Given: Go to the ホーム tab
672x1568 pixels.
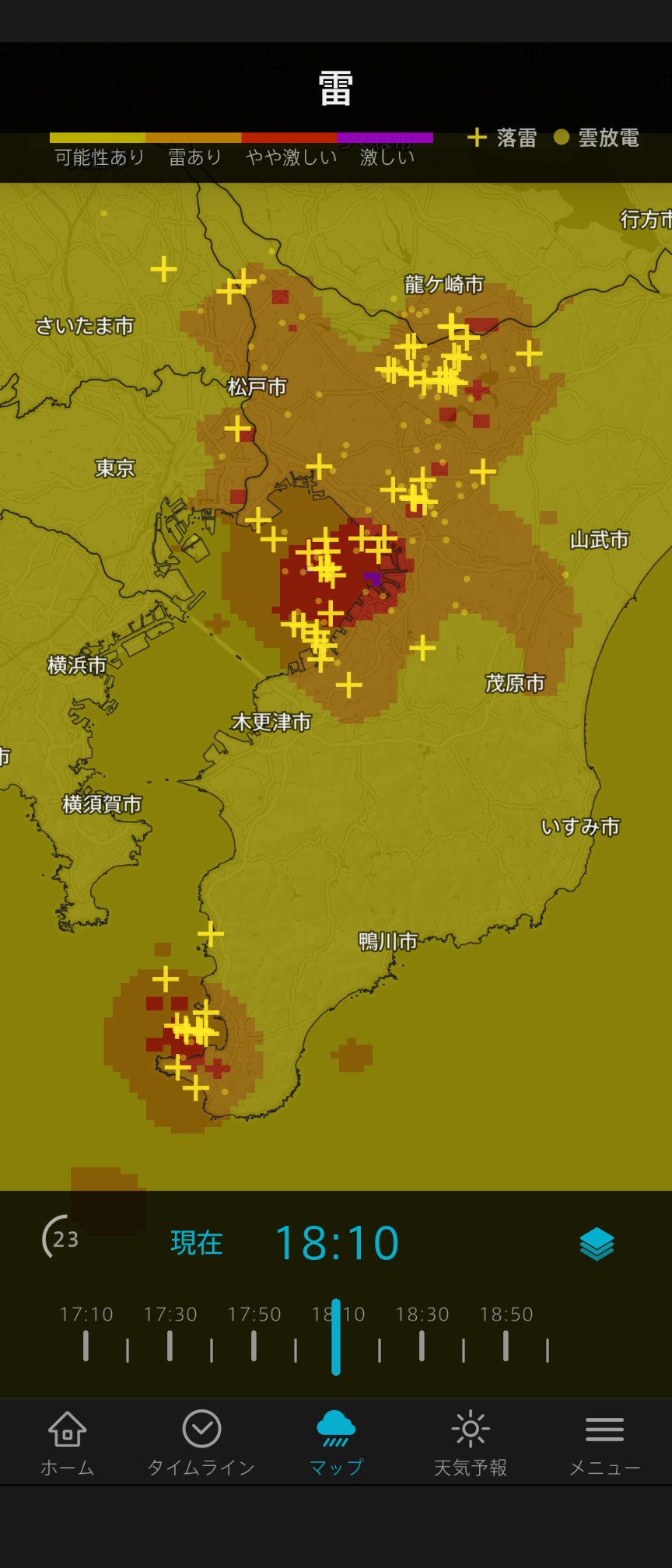Looking at the screenshot, I should (68, 1444).
